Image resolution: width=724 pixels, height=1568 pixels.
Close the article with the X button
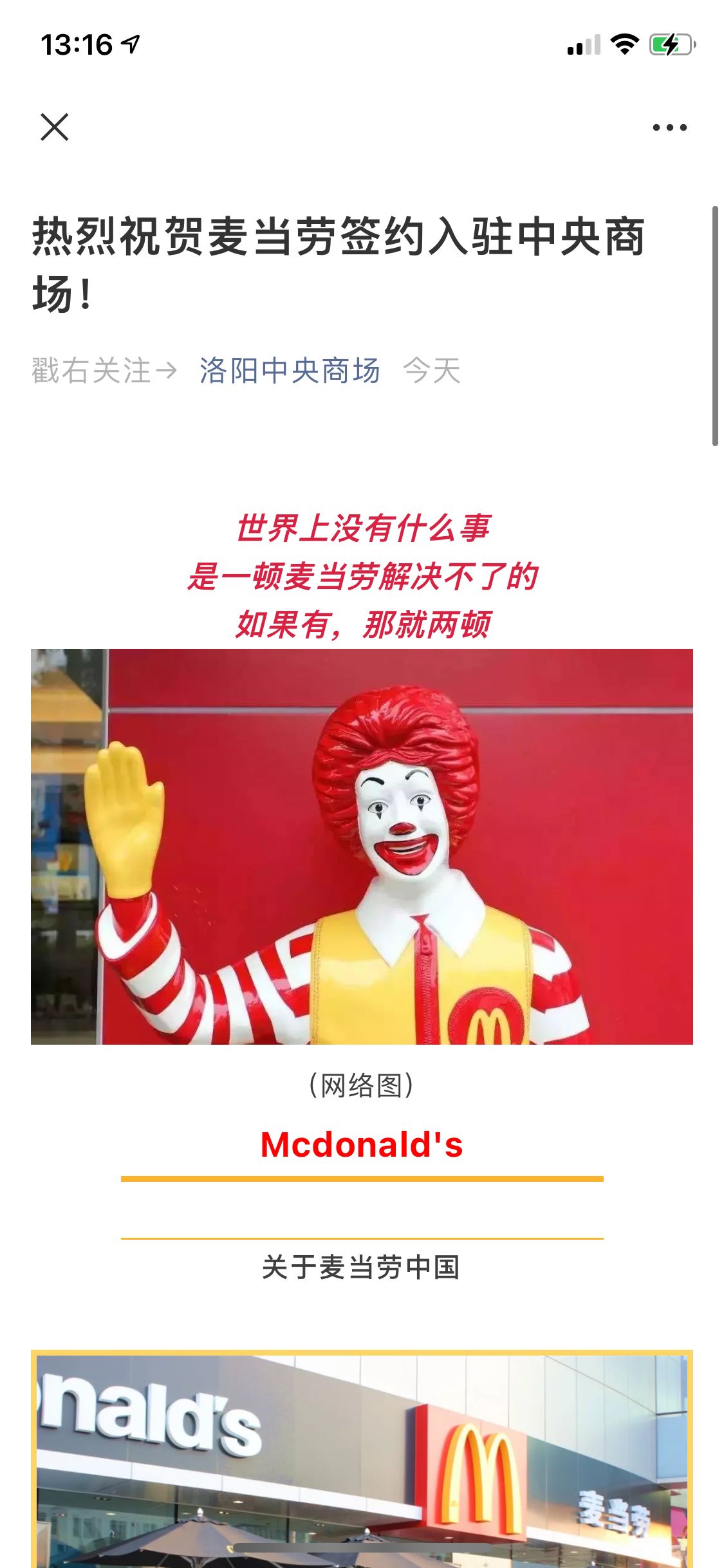pyautogui.click(x=55, y=127)
